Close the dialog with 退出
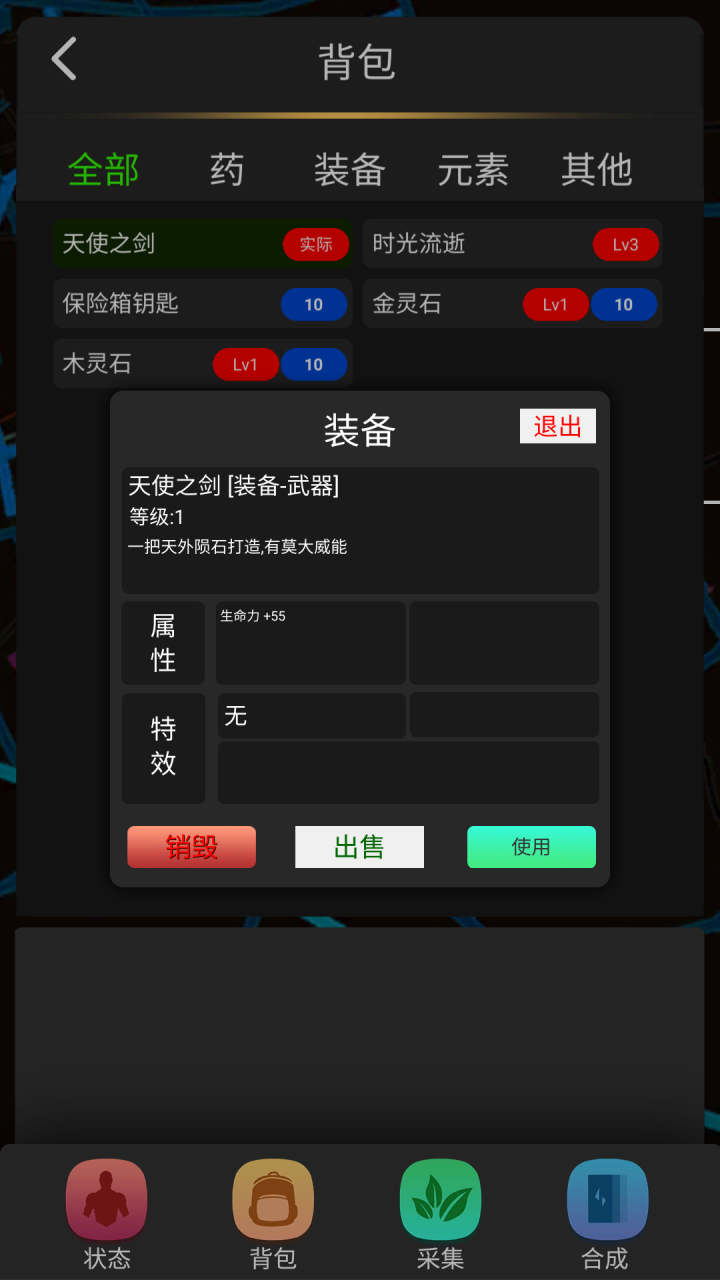 point(557,426)
